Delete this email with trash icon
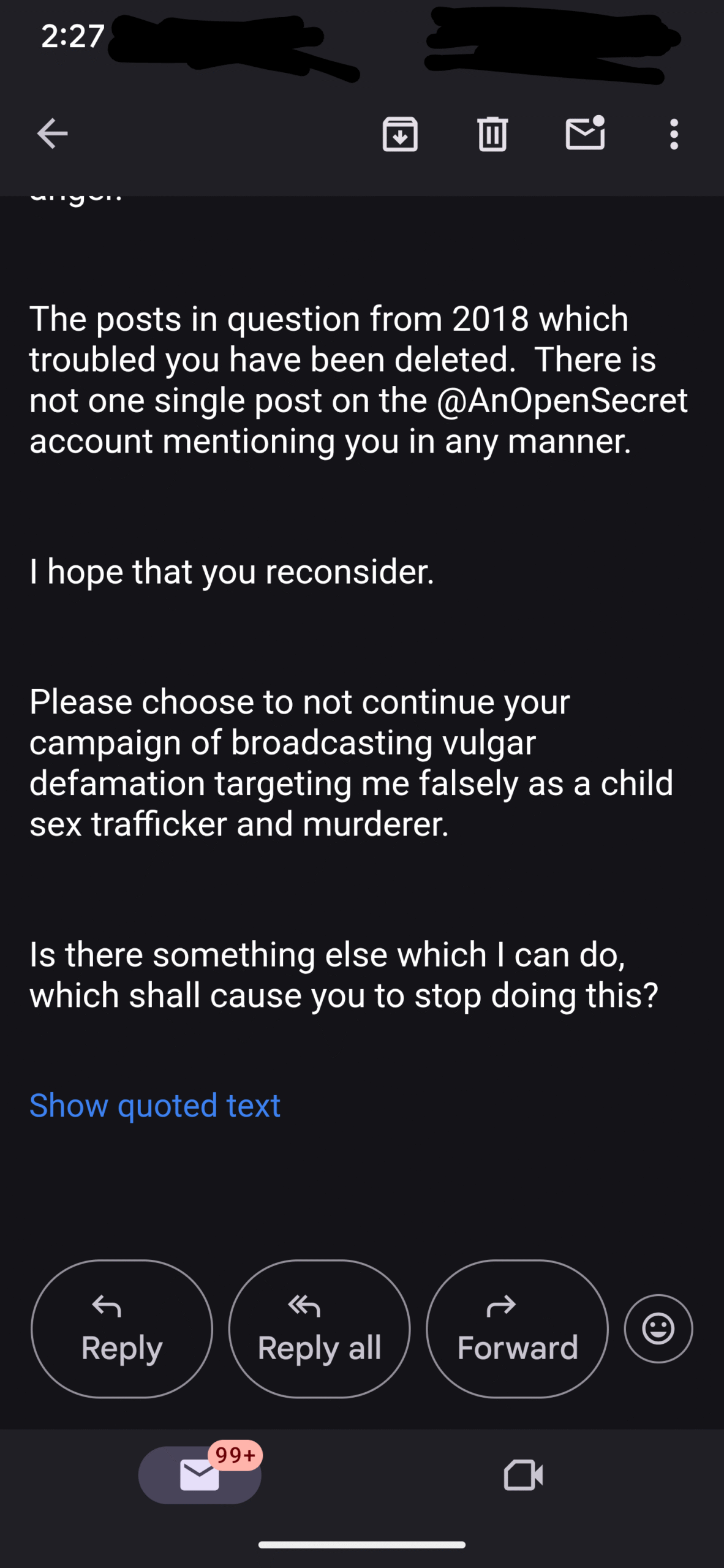 (x=492, y=134)
